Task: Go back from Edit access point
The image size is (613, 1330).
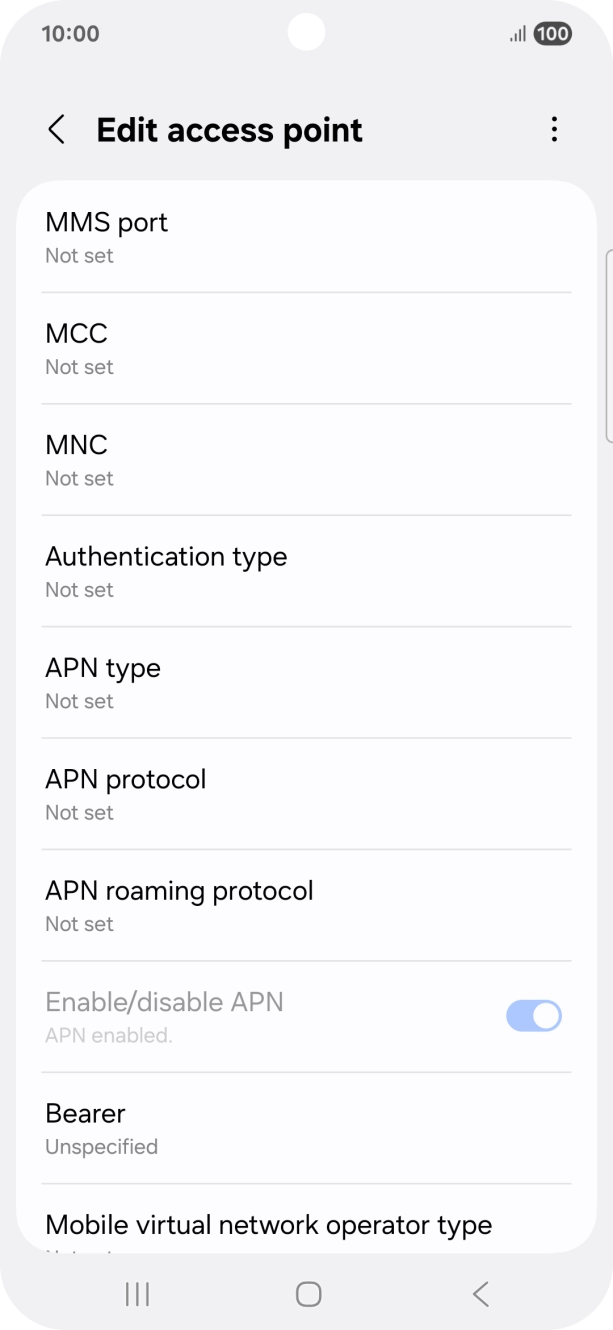Action: [57, 130]
